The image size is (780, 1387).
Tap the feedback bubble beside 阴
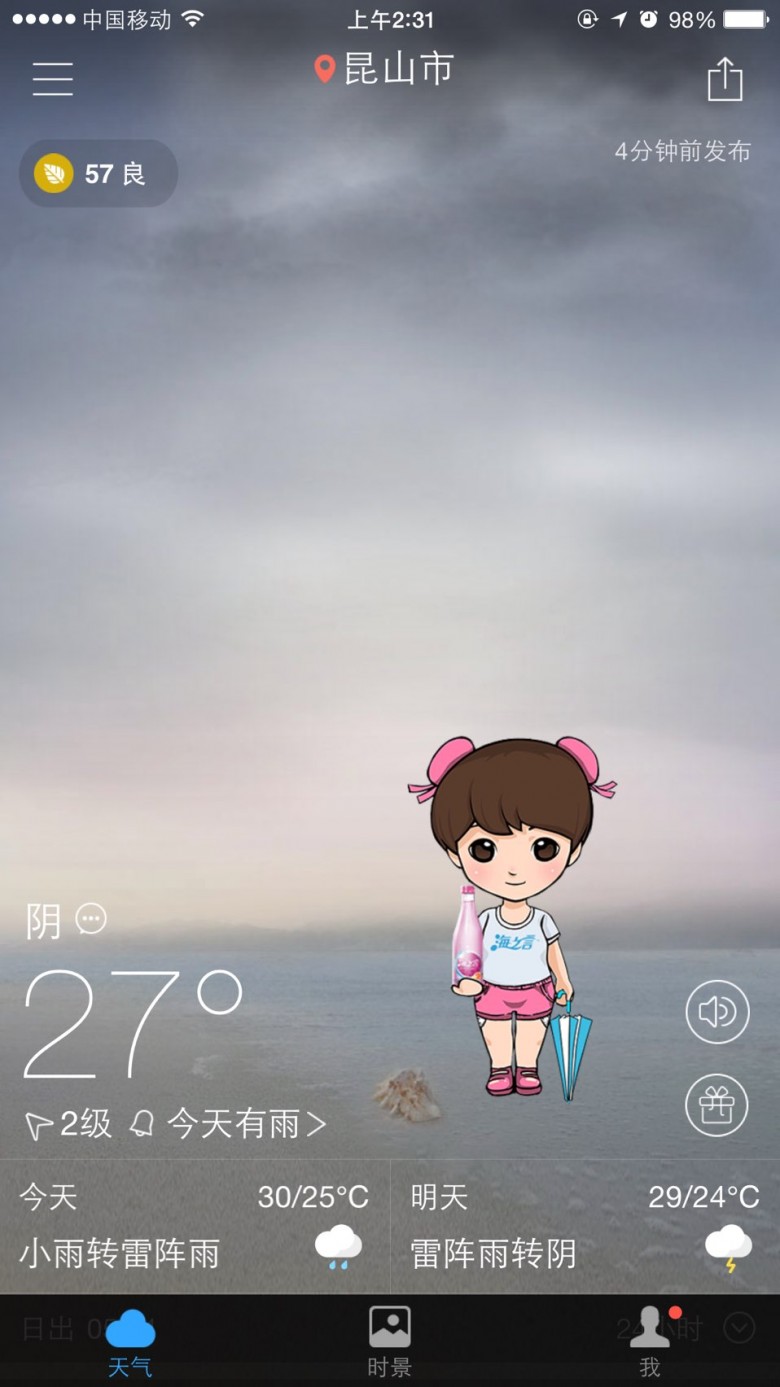(91, 919)
